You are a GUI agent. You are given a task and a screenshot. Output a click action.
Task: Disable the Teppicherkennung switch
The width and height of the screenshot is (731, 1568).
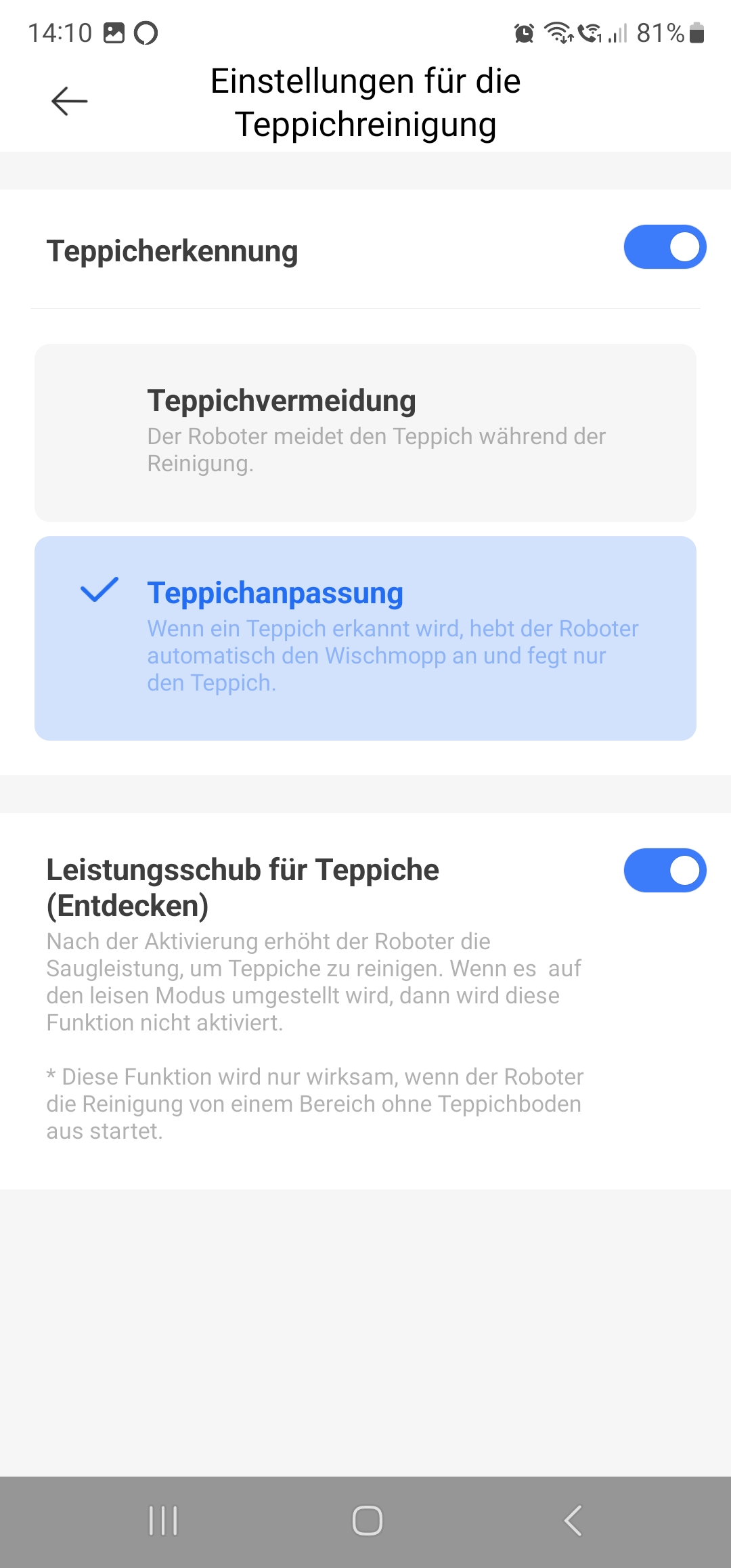click(x=665, y=247)
